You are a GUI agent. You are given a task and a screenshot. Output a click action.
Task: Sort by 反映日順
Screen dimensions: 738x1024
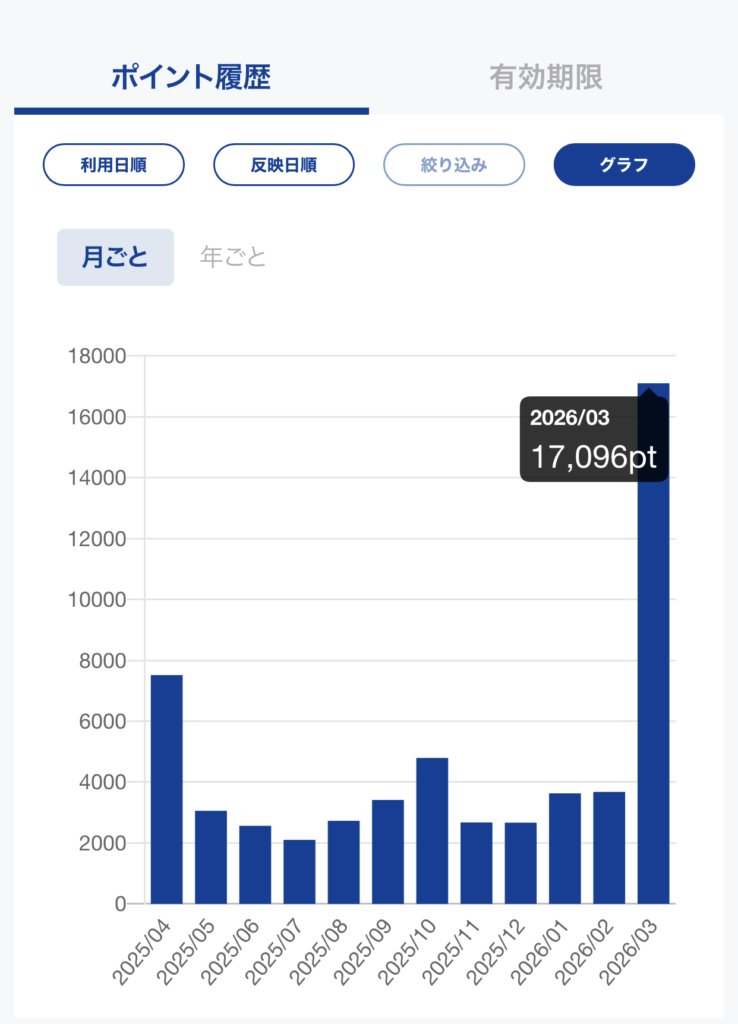[x=284, y=165]
